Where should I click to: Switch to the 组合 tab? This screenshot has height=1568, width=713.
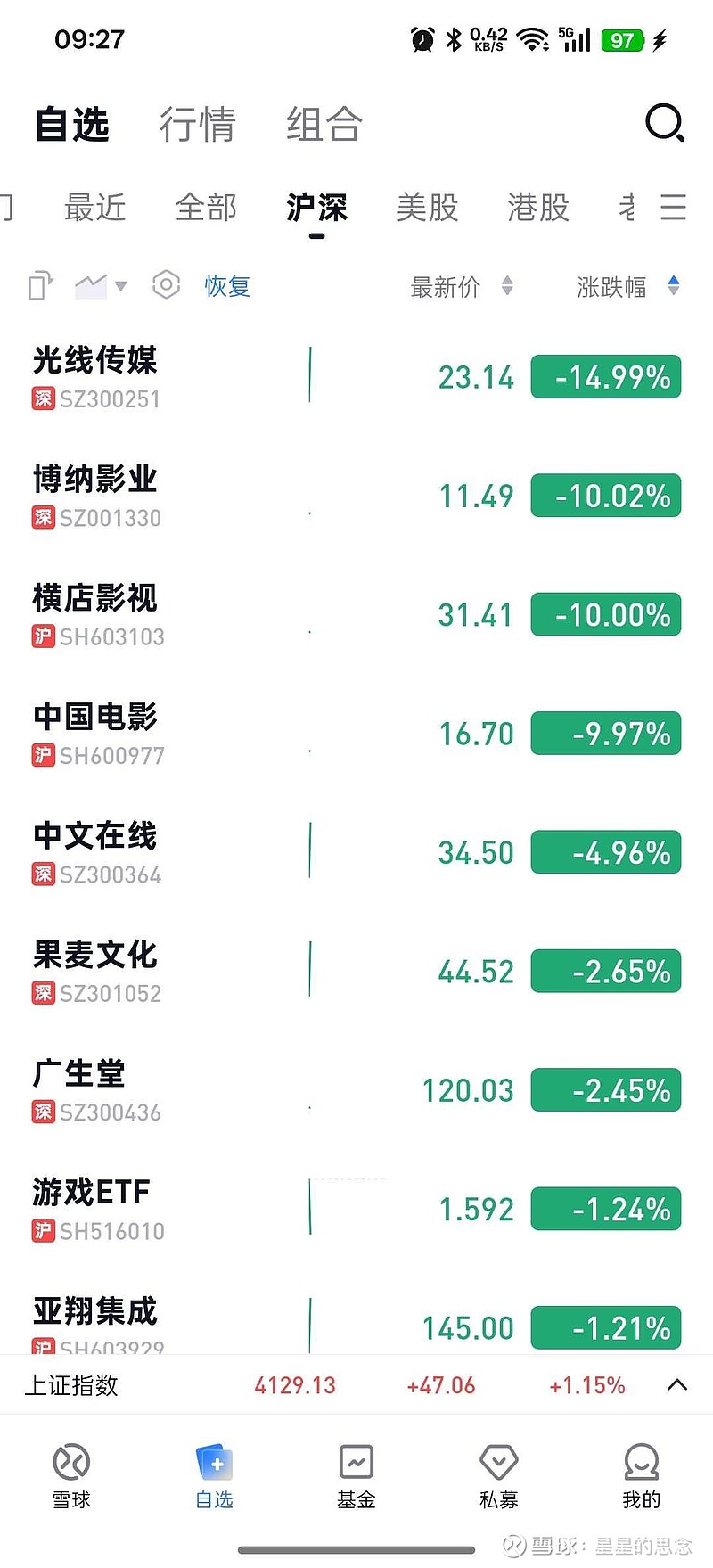[x=324, y=124]
